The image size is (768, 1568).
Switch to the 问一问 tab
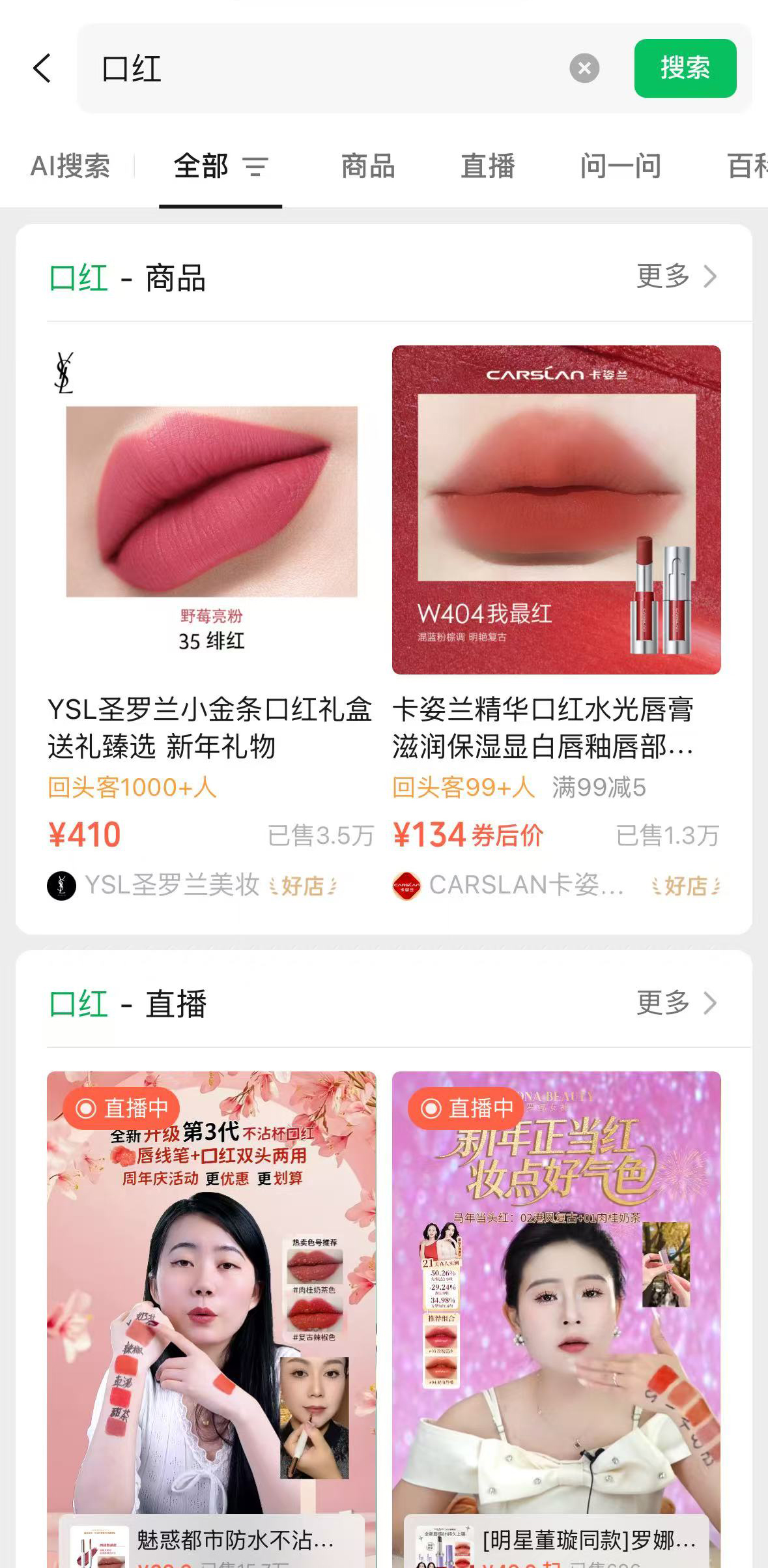click(x=621, y=166)
